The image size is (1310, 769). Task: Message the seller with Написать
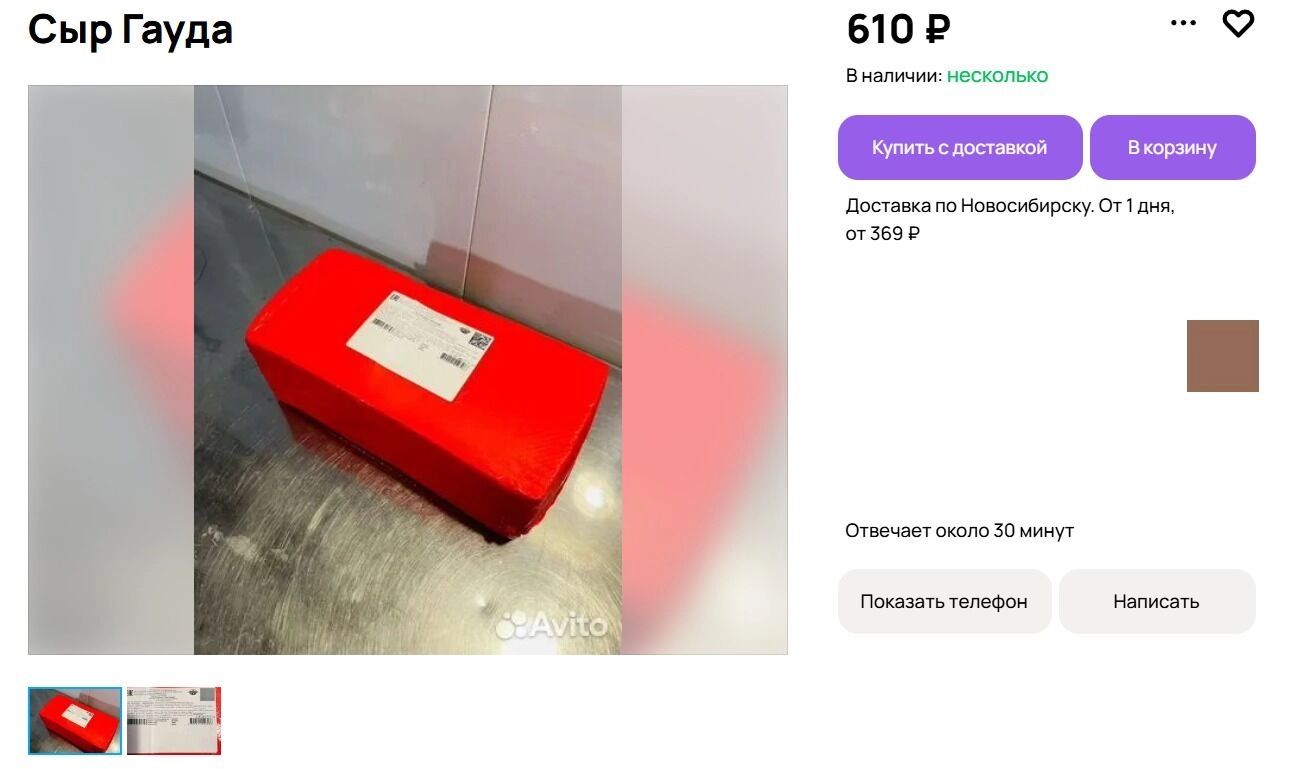pyautogui.click(x=1156, y=601)
